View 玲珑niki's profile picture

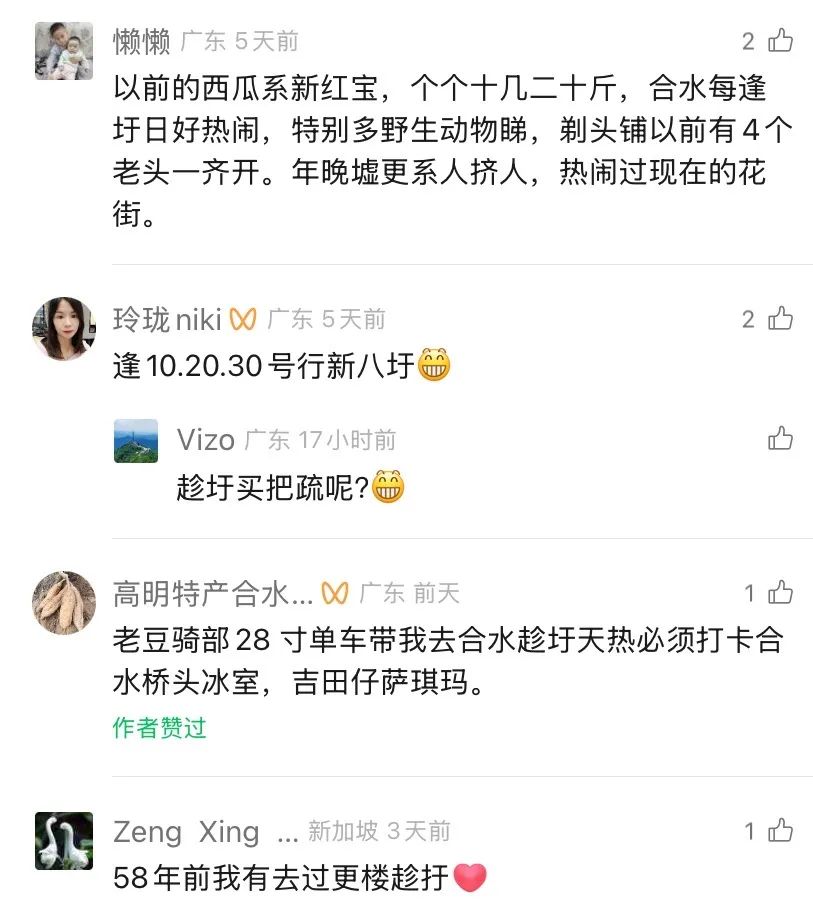64,328
